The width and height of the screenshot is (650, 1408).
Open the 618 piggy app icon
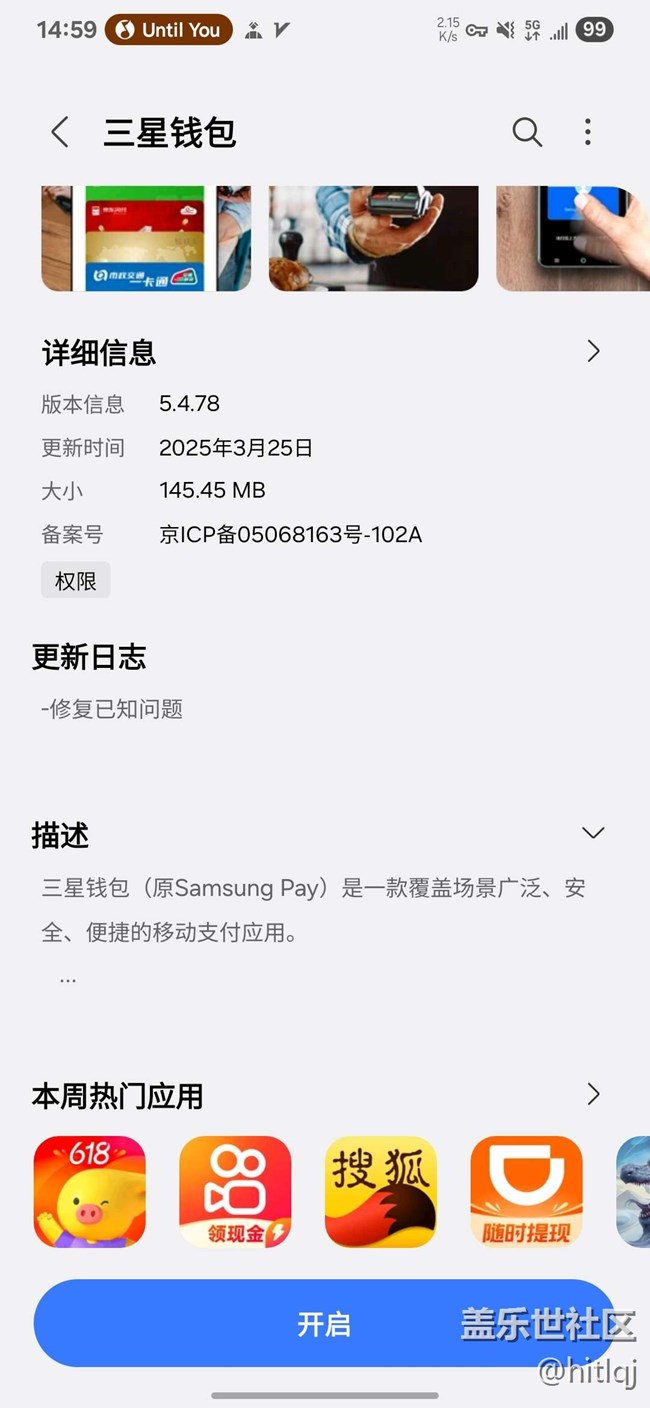tap(90, 1191)
